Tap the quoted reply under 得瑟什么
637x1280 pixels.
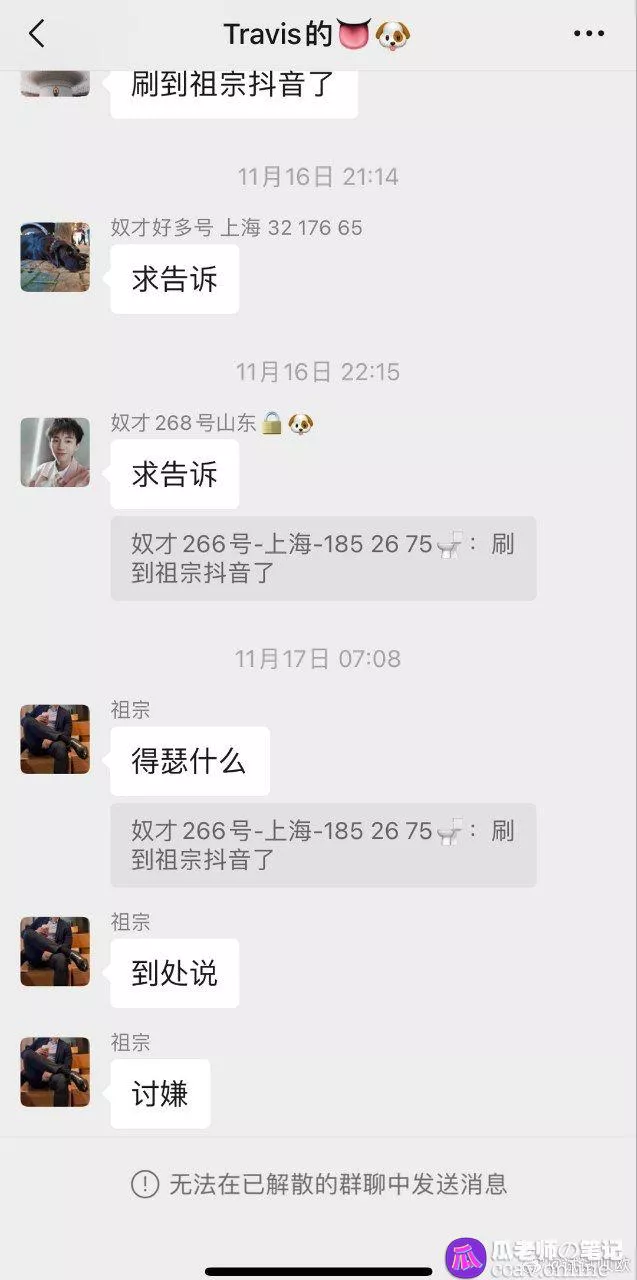323,845
